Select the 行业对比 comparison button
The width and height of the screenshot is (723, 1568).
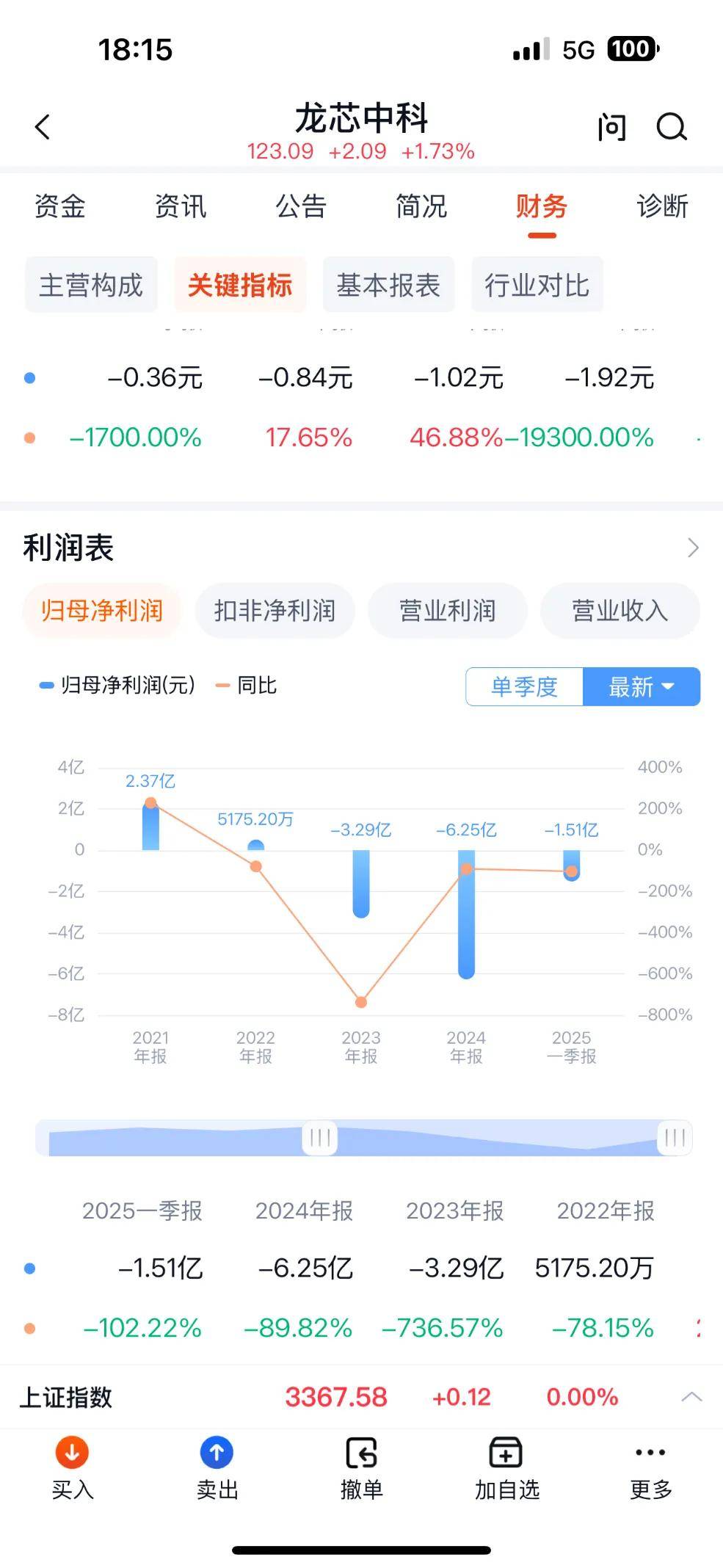[537, 286]
